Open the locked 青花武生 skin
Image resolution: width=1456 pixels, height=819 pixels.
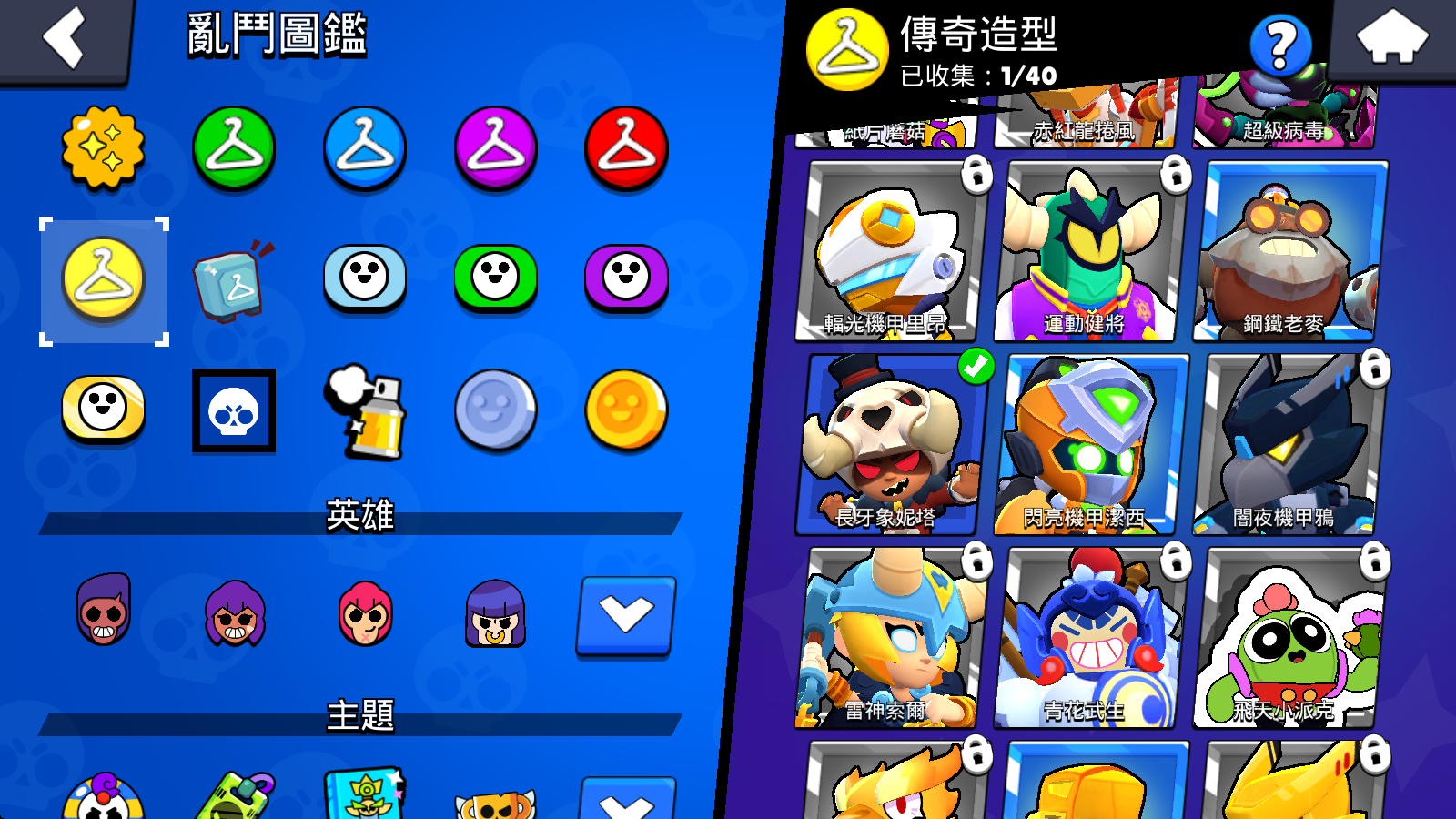1091,638
